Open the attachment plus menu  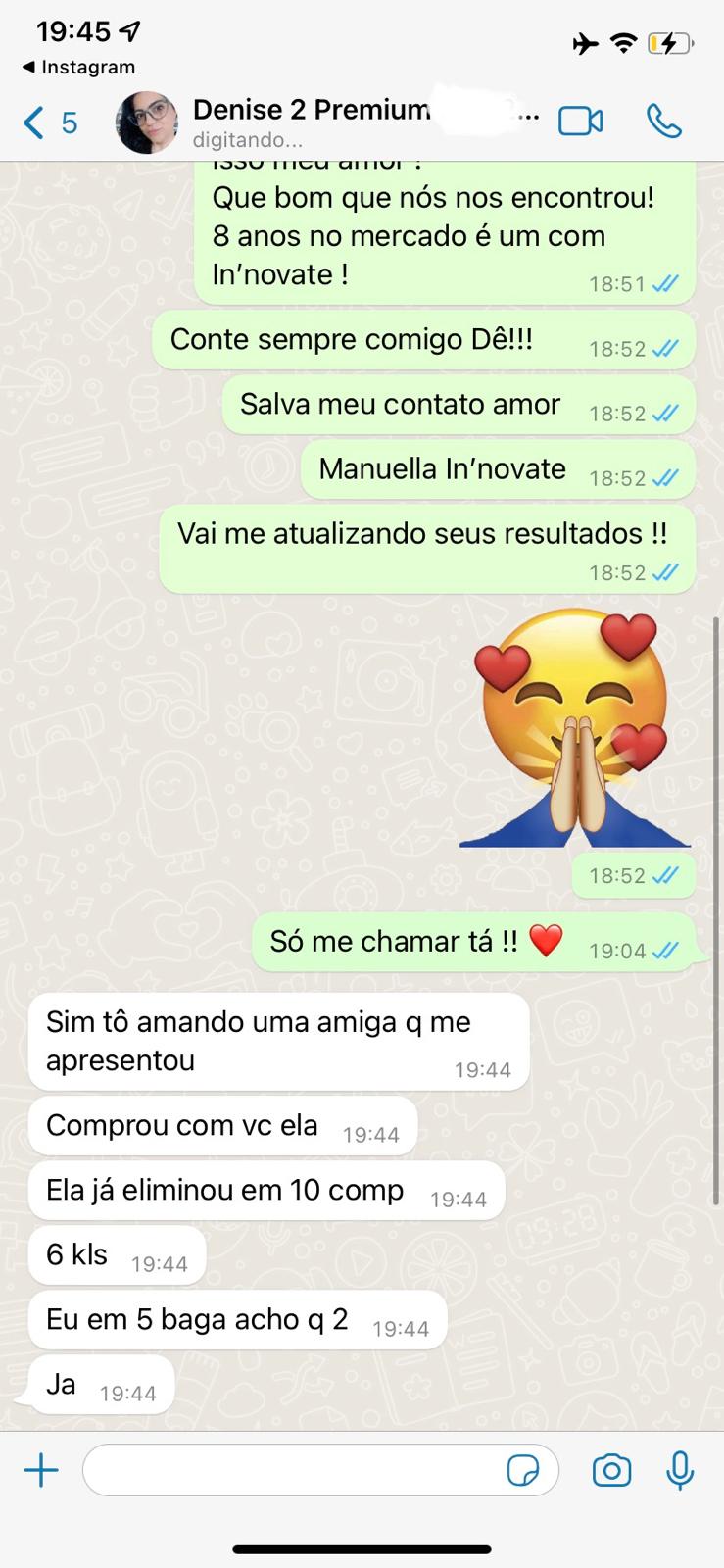pos(41,1470)
